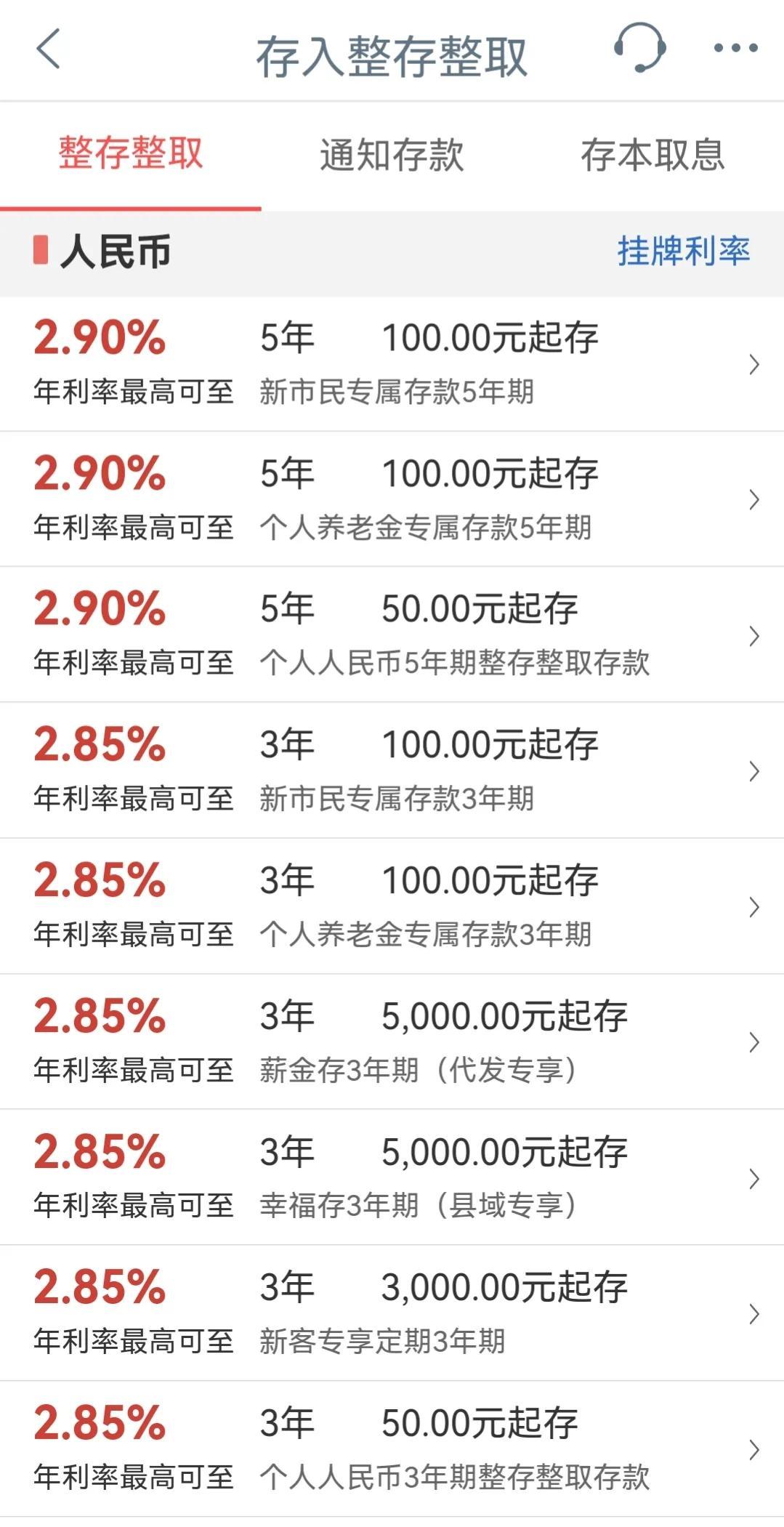The image size is (784, 1527).
Task: Switch to the 通知存款 tab
Action: pos(392,154)
